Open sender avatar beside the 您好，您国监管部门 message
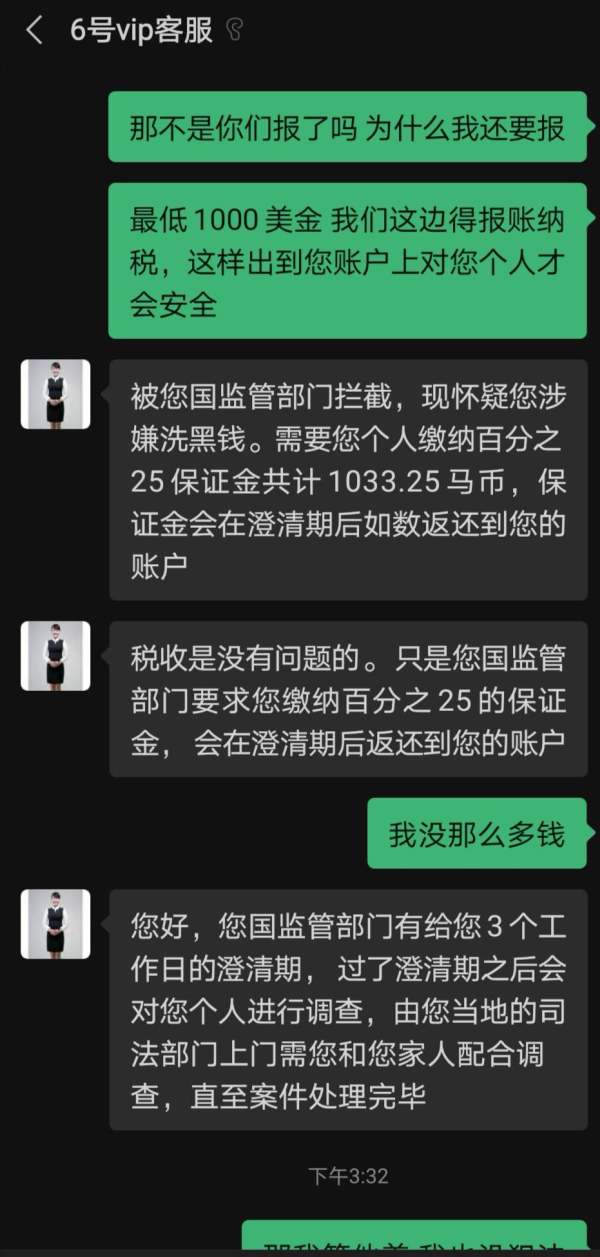Image resolution: width=600 pixels, height=1257 pixels. 56,924
